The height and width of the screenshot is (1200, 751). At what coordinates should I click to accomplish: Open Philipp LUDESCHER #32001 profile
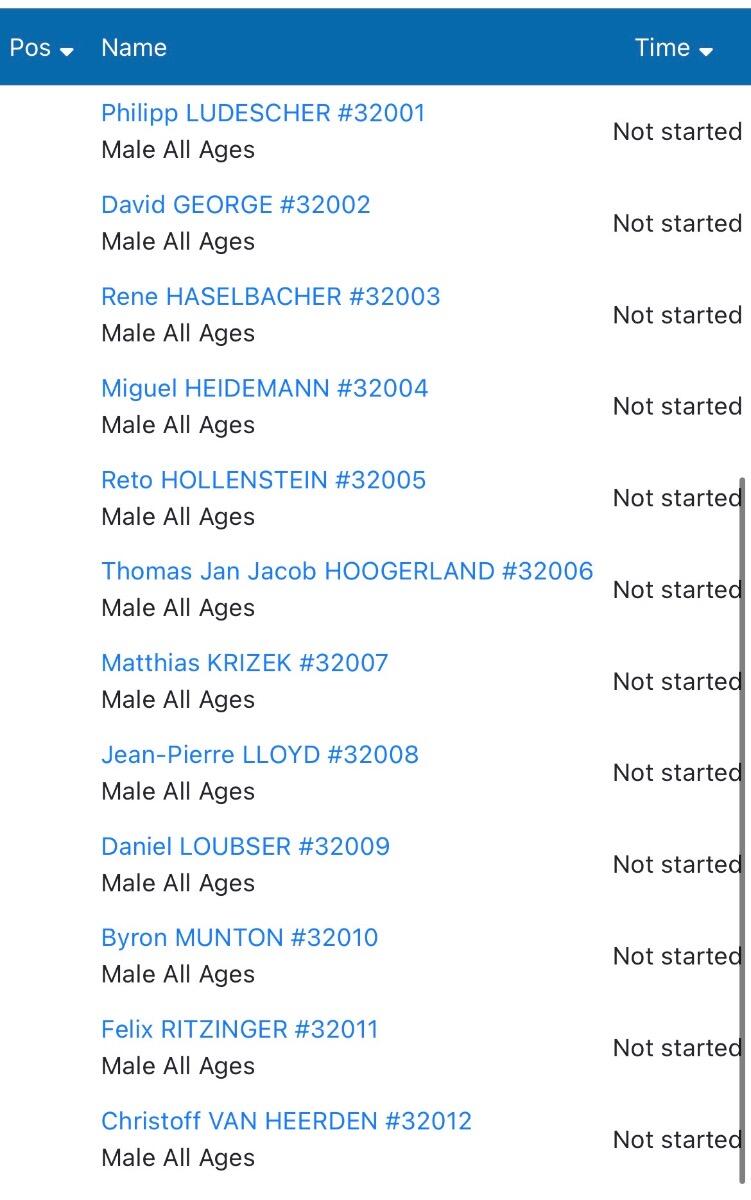click(263, 113)
